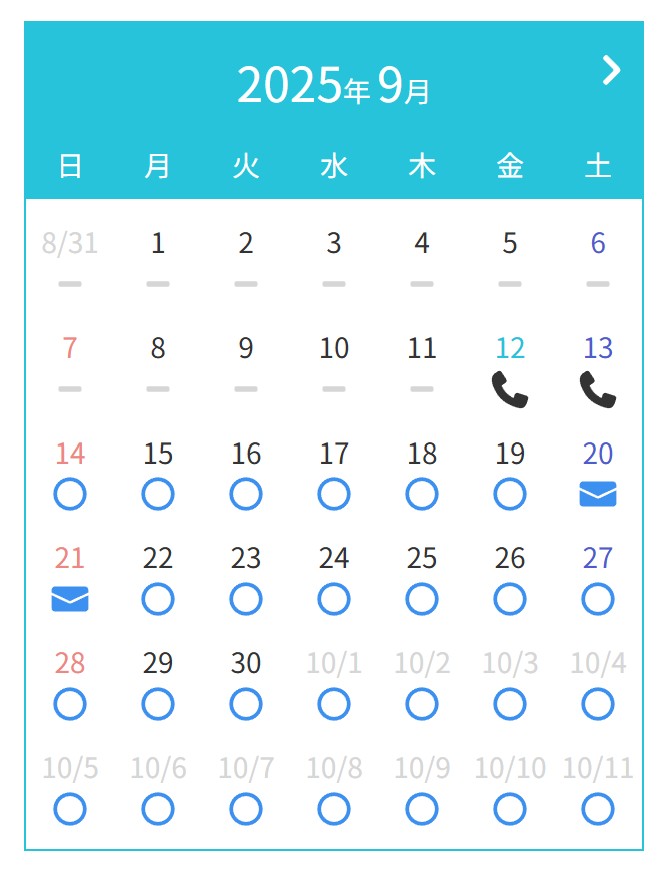Select the phone icon for September 13
668x888 pixels.
pos(598,390)
